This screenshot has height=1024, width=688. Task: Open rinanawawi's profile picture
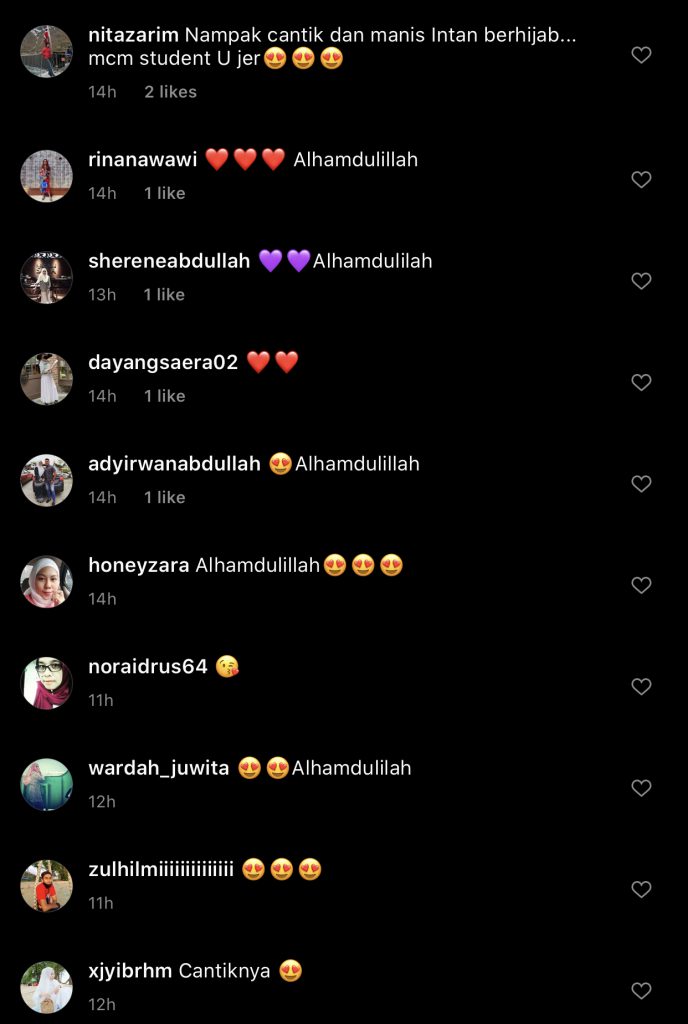pyautogui.click(x=47, y=177)
